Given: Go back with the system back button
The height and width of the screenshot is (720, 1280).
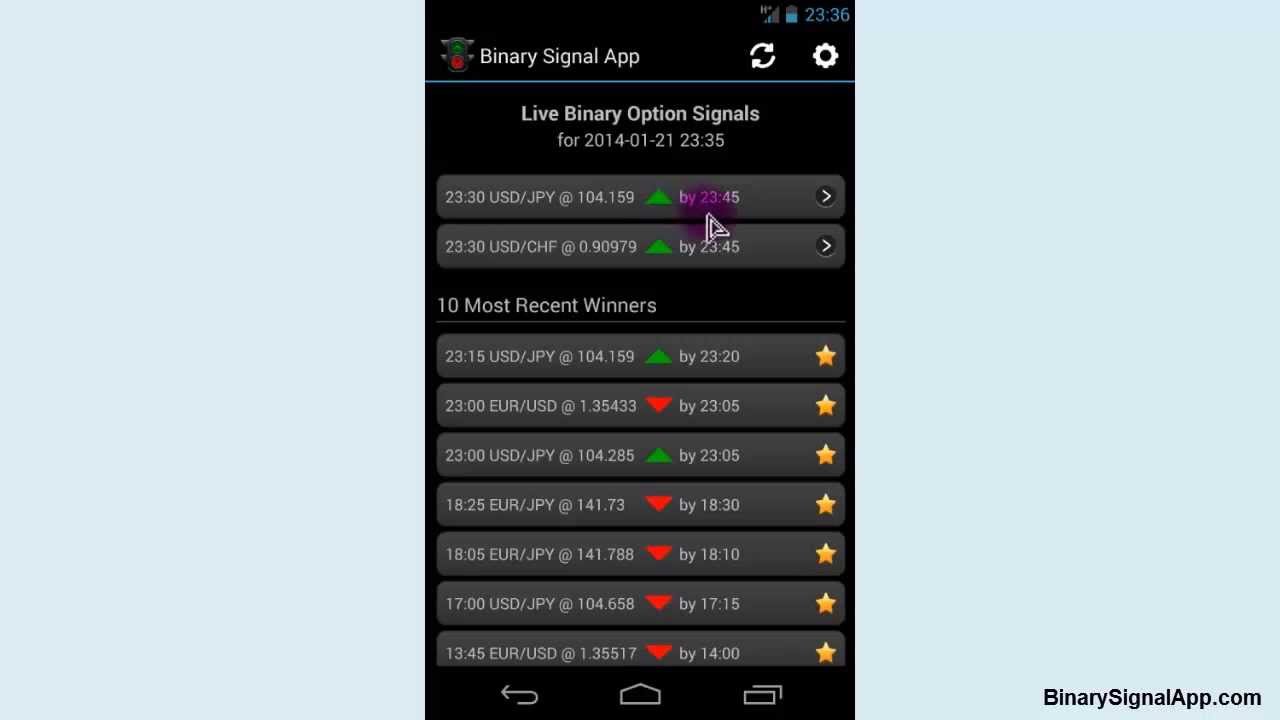Looking at the screenshot, I should pyautogui.click(x=519, y=695).
